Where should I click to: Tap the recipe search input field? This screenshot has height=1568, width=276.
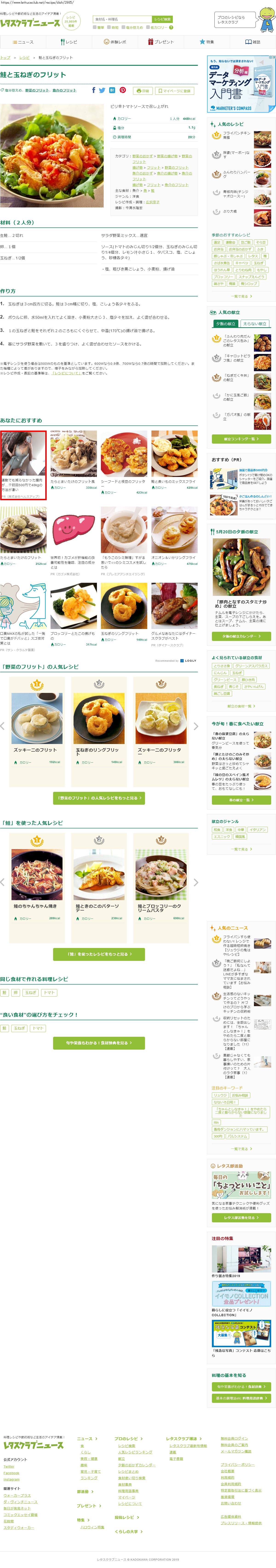click(122, 20)
